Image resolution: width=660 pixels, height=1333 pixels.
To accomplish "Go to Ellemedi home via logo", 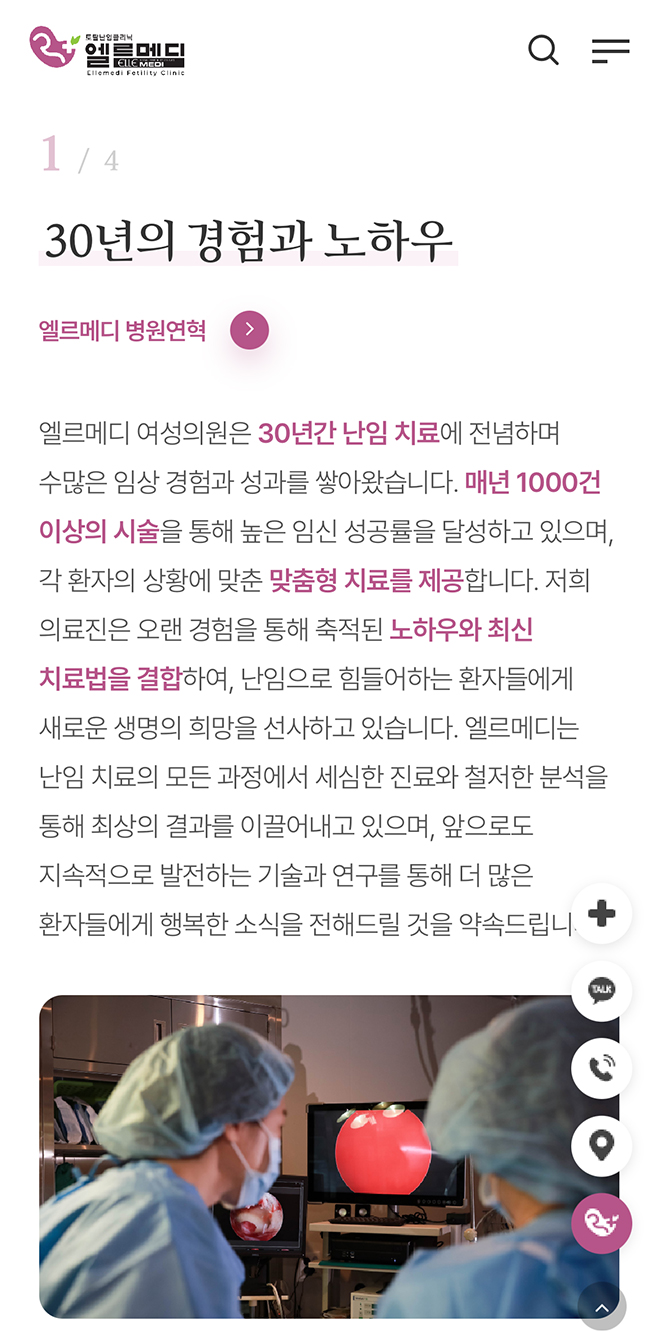I will pyautogui.click(x=107, y=51).
